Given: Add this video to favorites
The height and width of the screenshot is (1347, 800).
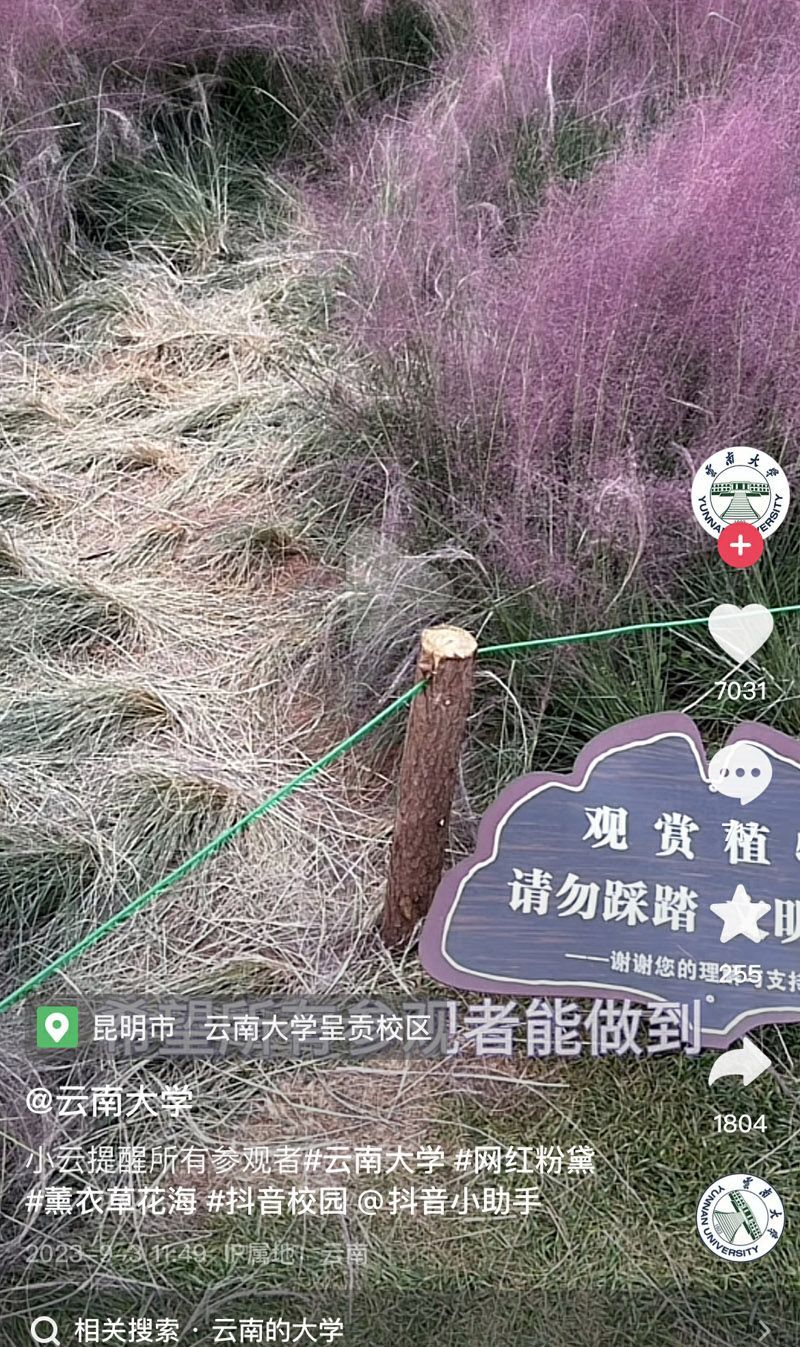Looking at the screenshot, I should click(x=740, y=915).
